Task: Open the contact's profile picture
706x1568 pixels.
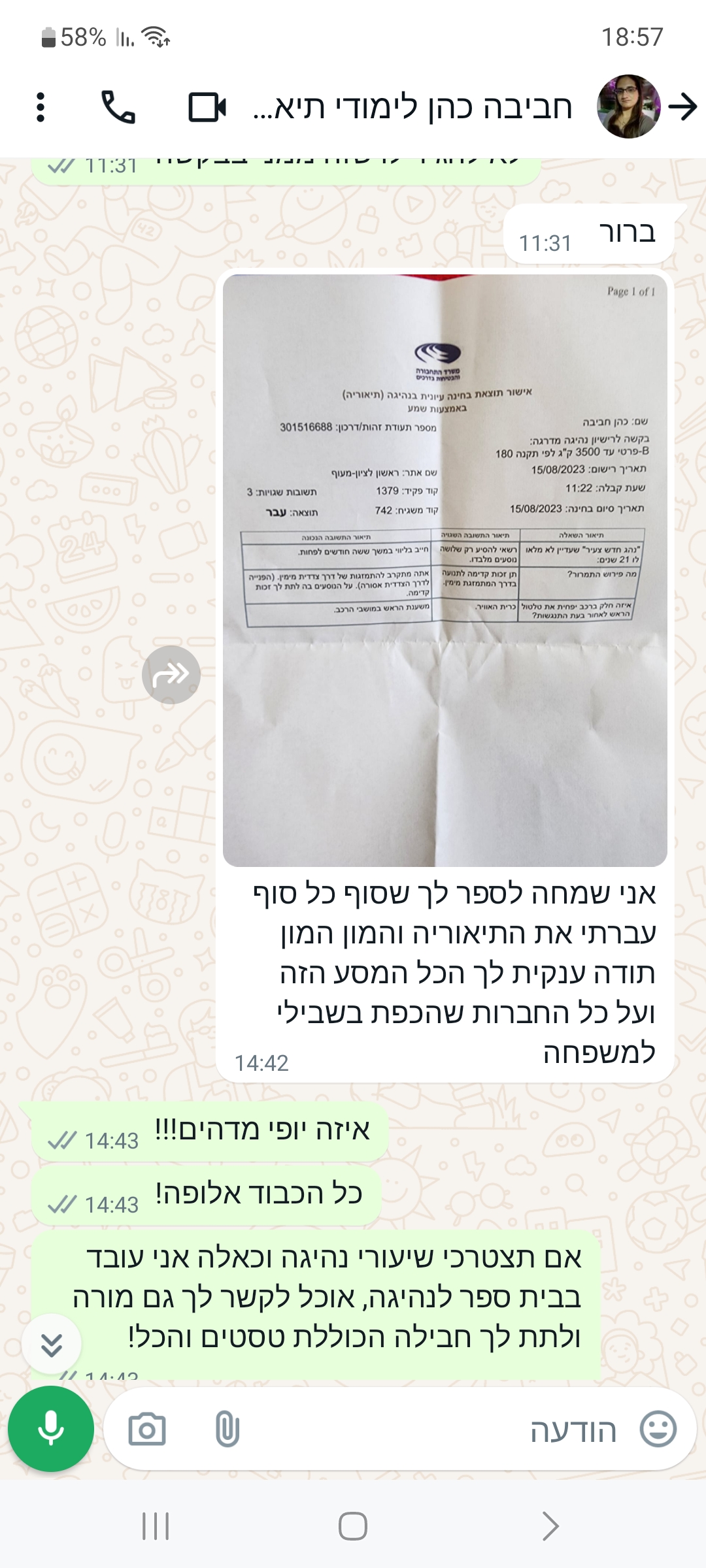Action: (x=628, y=106)
